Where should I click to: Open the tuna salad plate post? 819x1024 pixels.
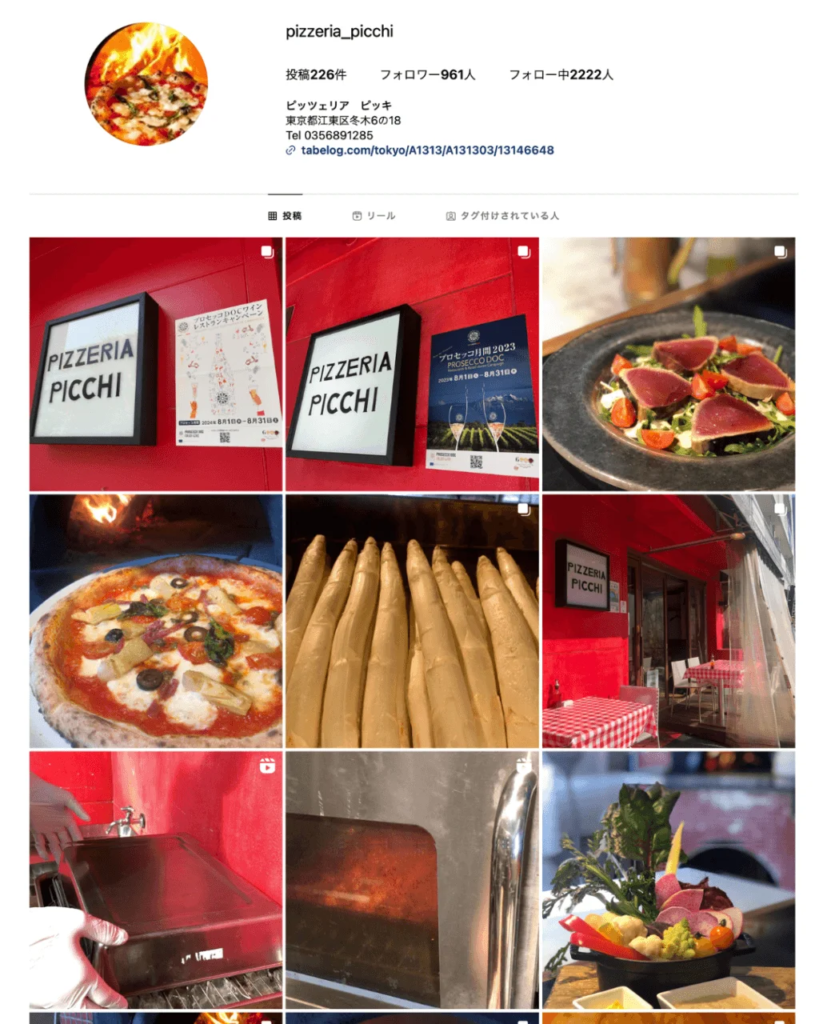point(668,364)
